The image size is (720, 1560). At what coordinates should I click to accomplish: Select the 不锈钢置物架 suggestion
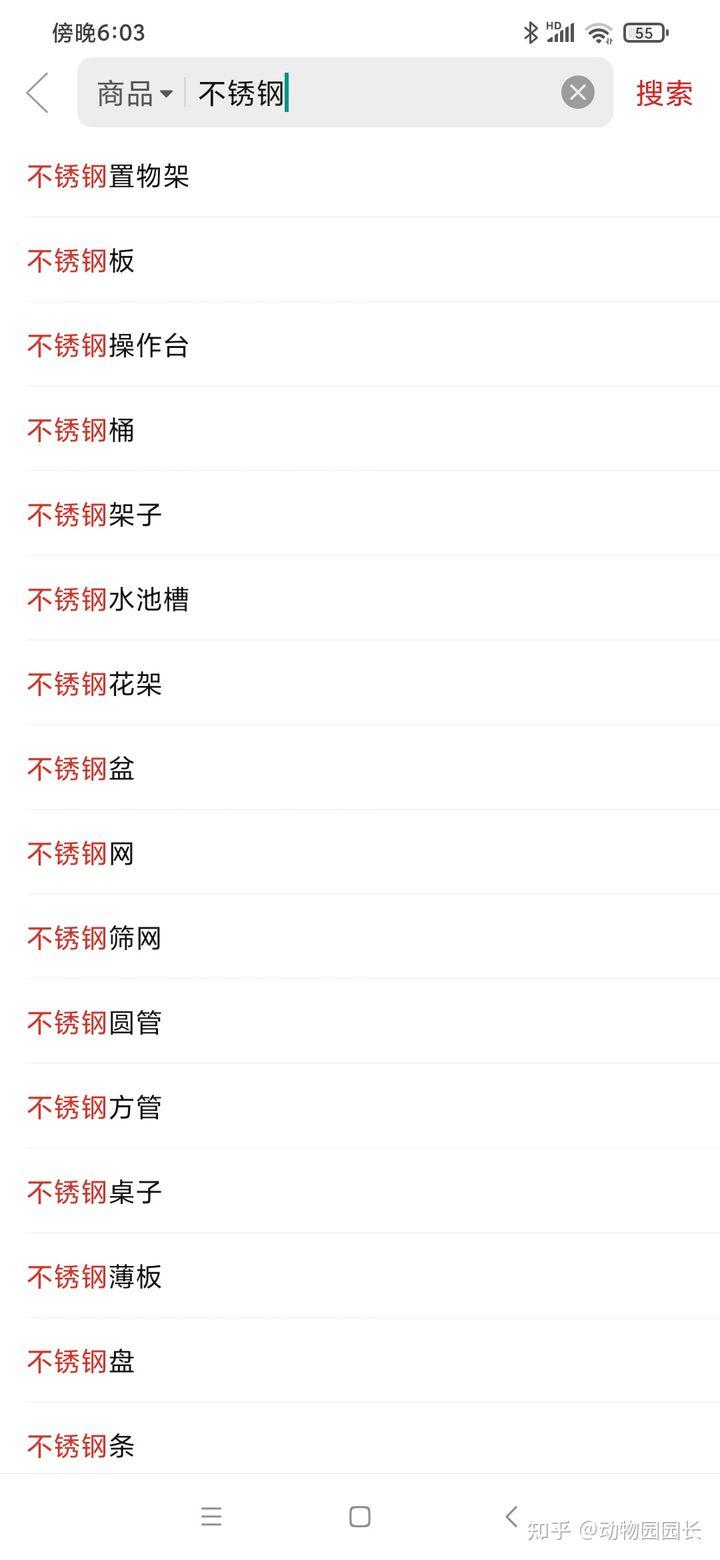point(108,176)
